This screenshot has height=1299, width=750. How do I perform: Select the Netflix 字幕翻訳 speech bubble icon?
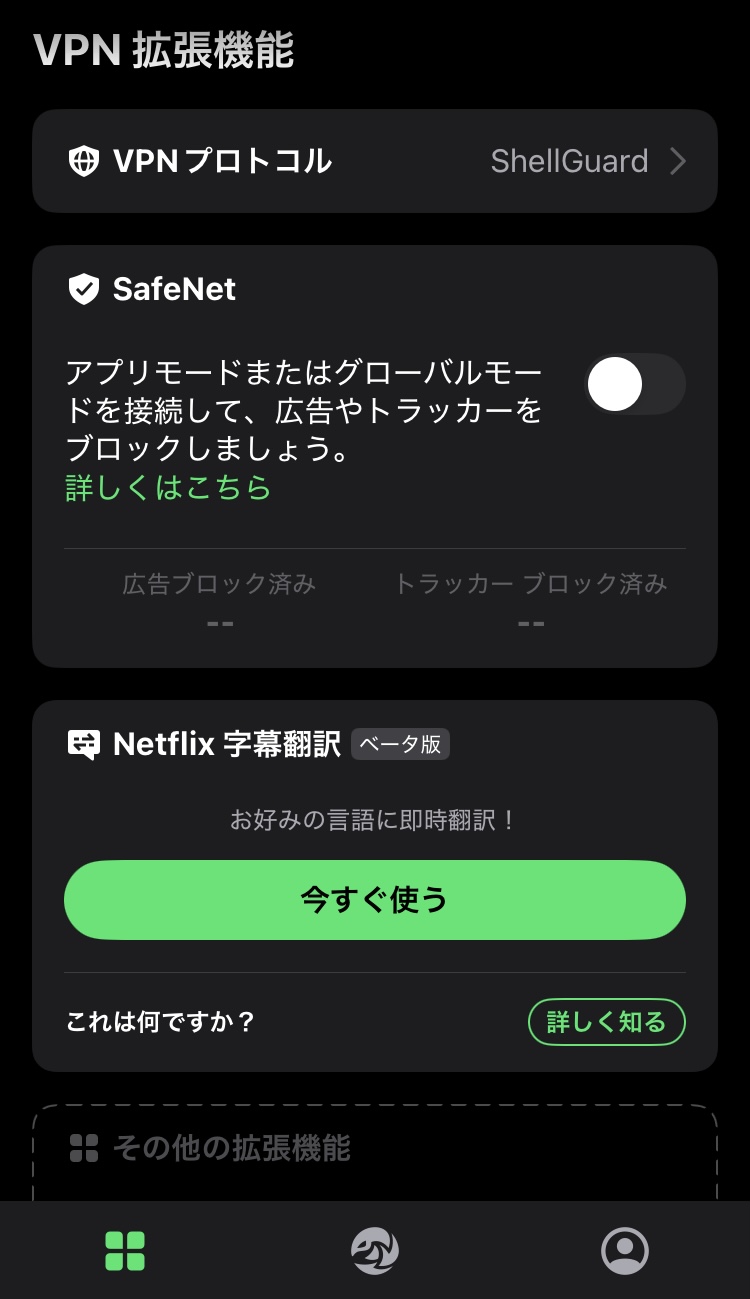84,743
